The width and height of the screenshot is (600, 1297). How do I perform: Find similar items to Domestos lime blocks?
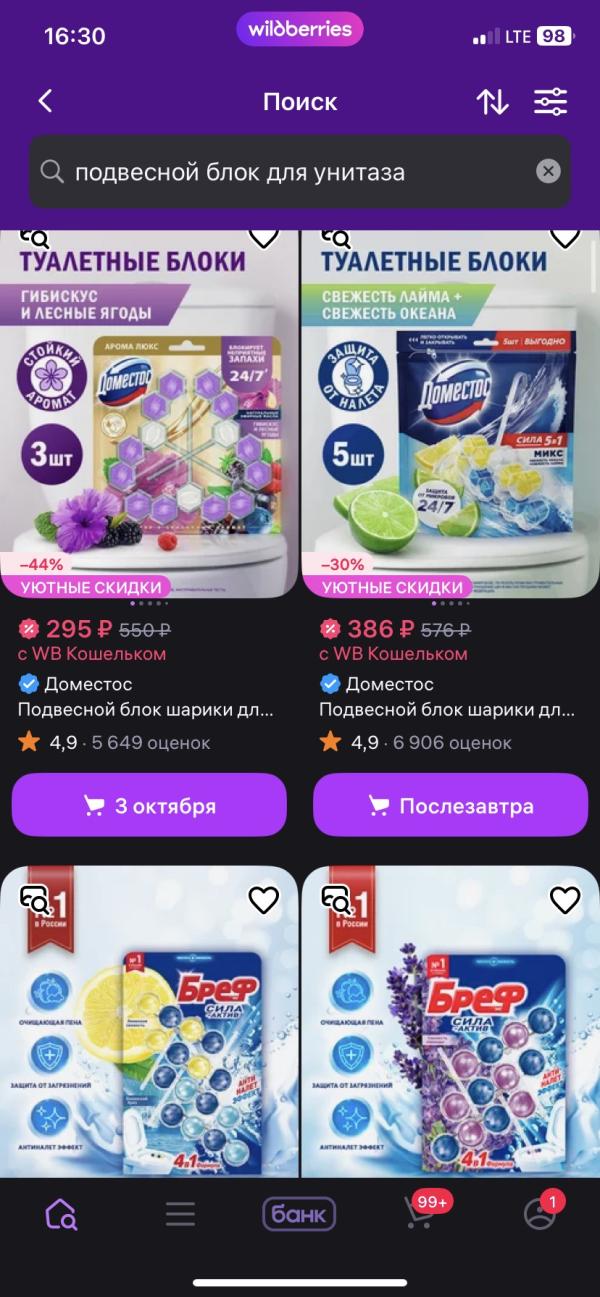click(x=336, y=238)
